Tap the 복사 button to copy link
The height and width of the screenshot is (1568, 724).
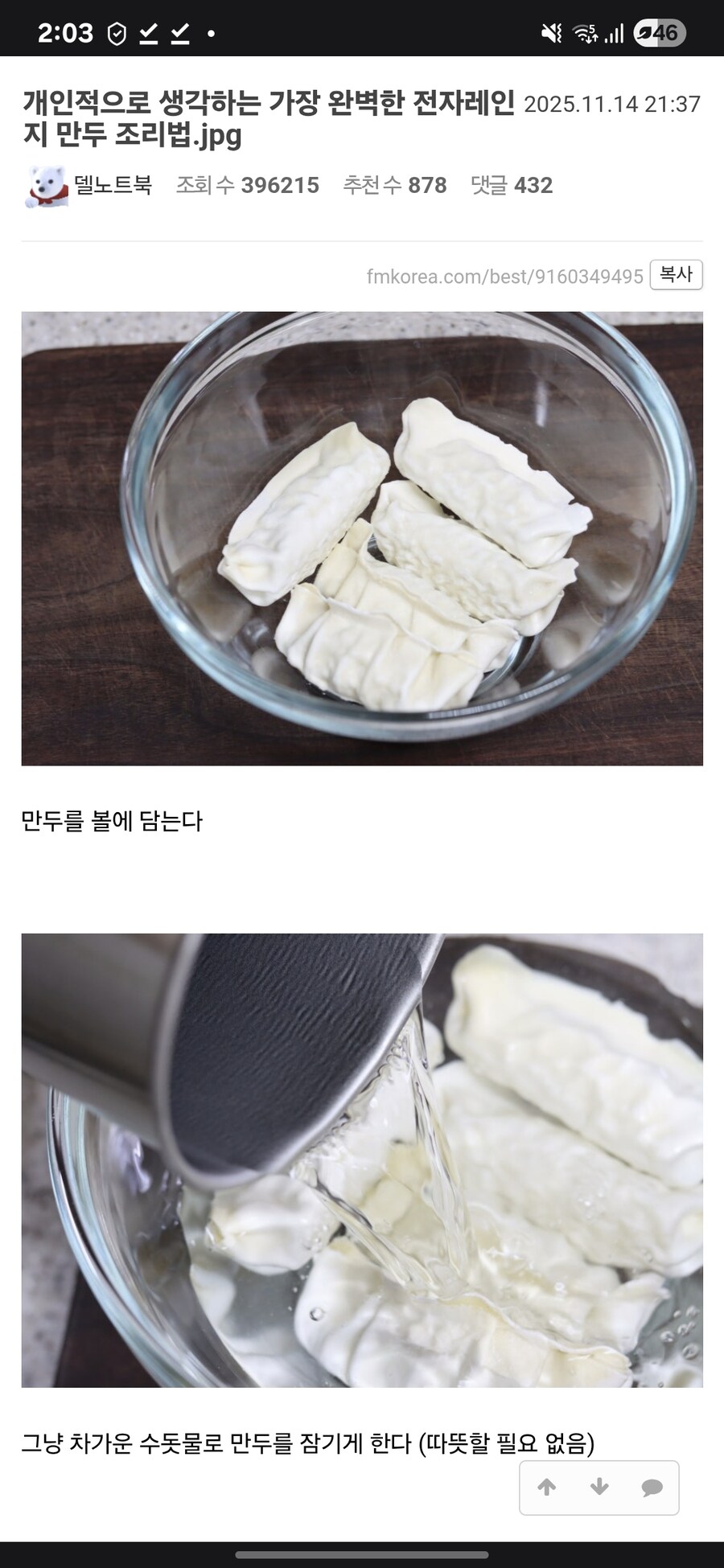(x=676, y=275)
